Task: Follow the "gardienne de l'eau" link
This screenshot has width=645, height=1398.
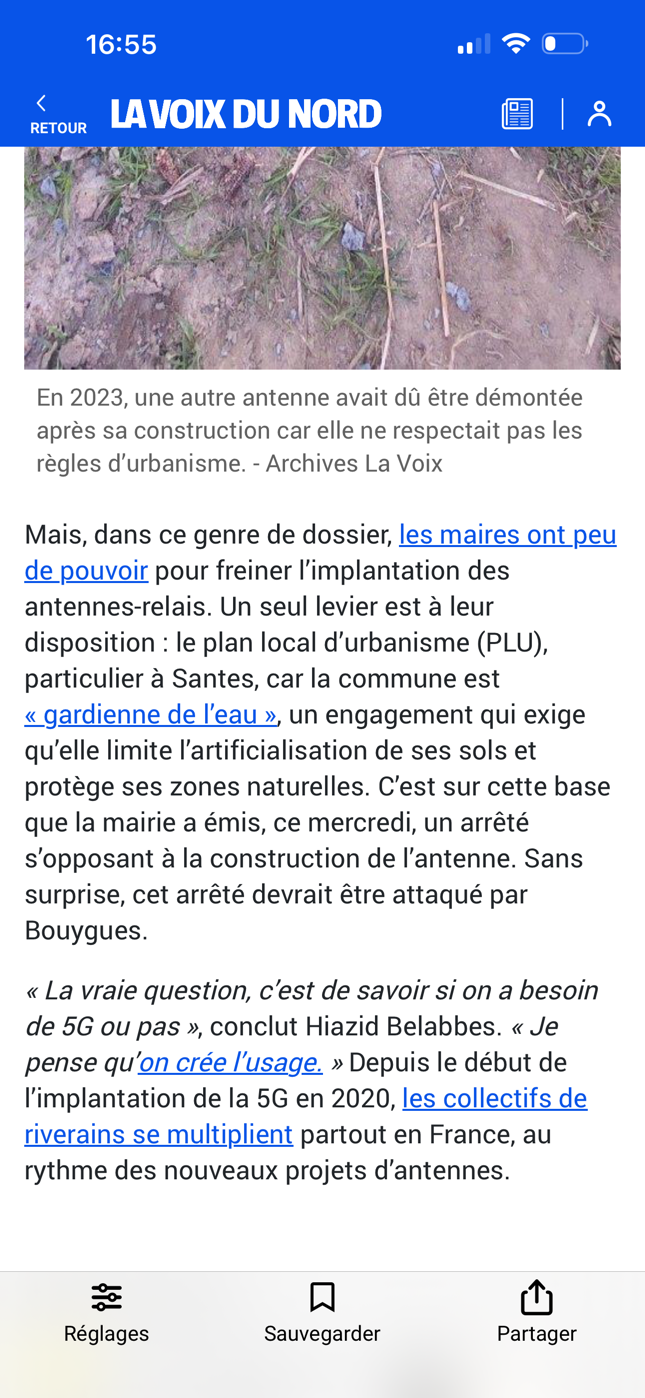Action: click(x=151, y=714)
